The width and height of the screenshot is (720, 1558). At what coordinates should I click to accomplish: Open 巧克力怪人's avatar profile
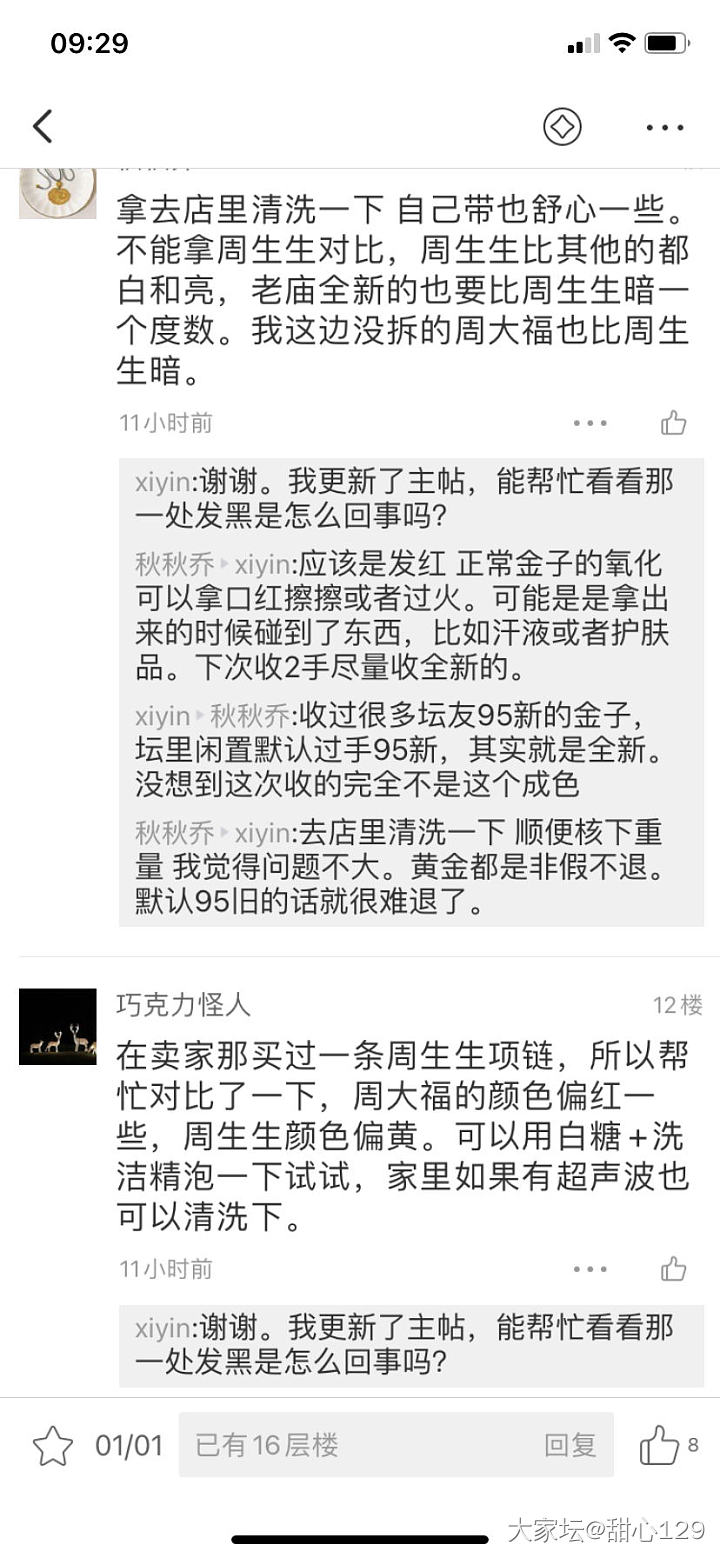coord(58,1026)
